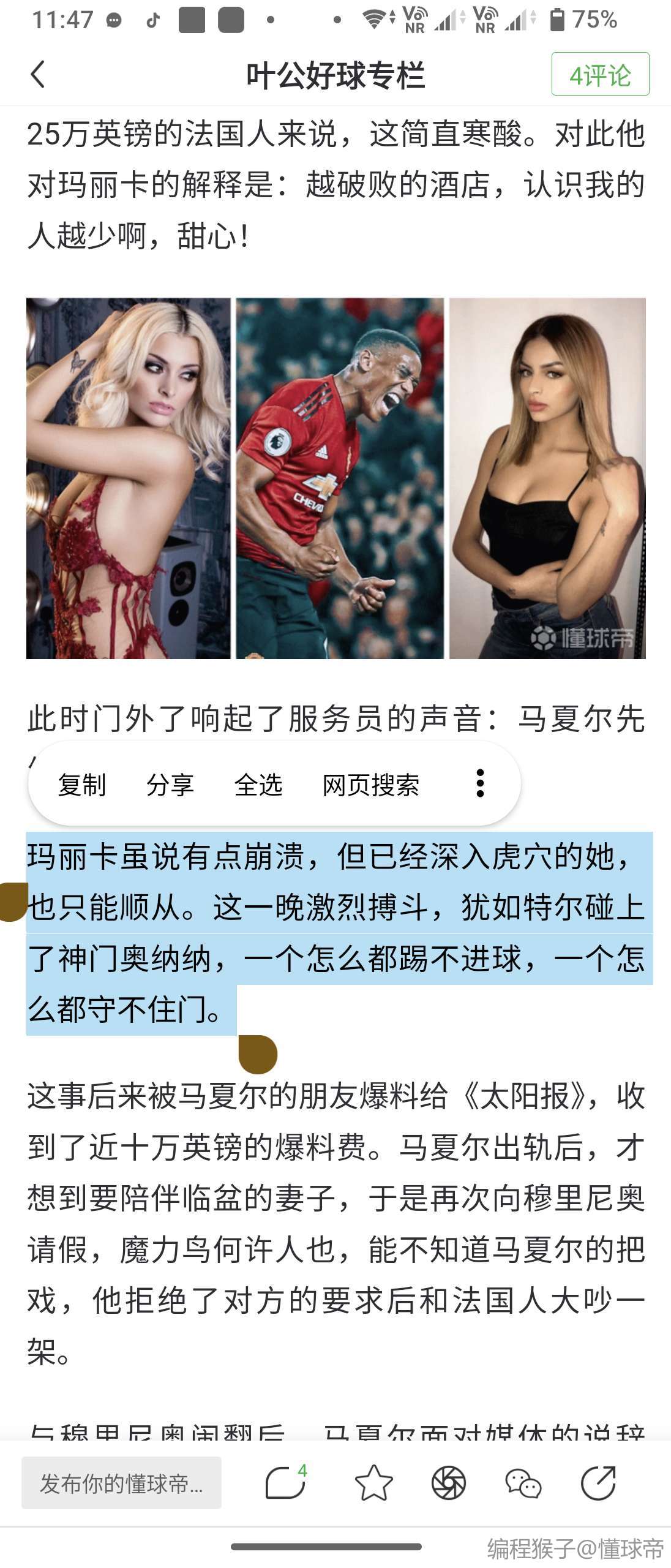Open the 4评论 comments button
Screen dimensions: 671x1568
point(599,75)
